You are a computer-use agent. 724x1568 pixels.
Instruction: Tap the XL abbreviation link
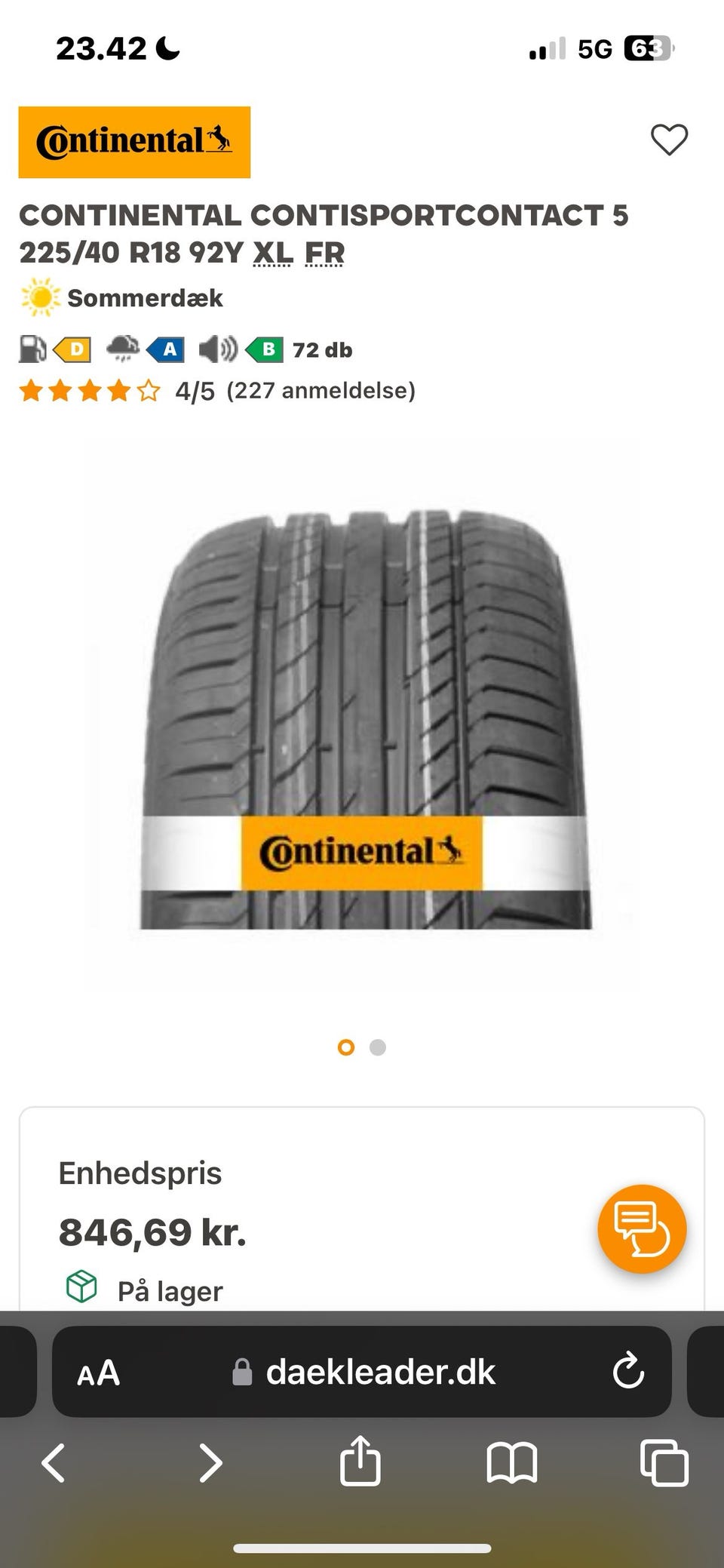tap(272, 253)
